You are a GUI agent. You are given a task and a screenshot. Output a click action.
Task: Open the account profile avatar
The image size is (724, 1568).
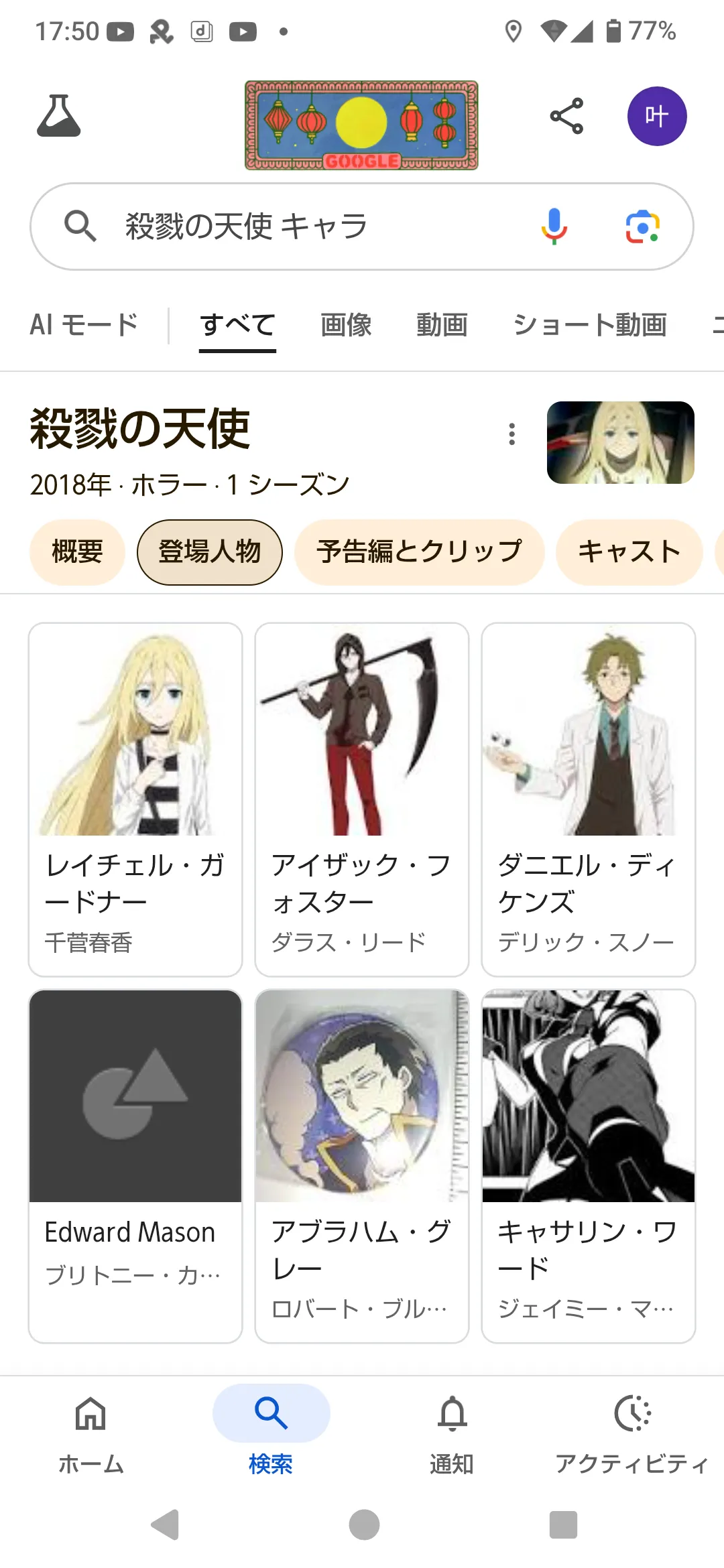coord(656,116)
